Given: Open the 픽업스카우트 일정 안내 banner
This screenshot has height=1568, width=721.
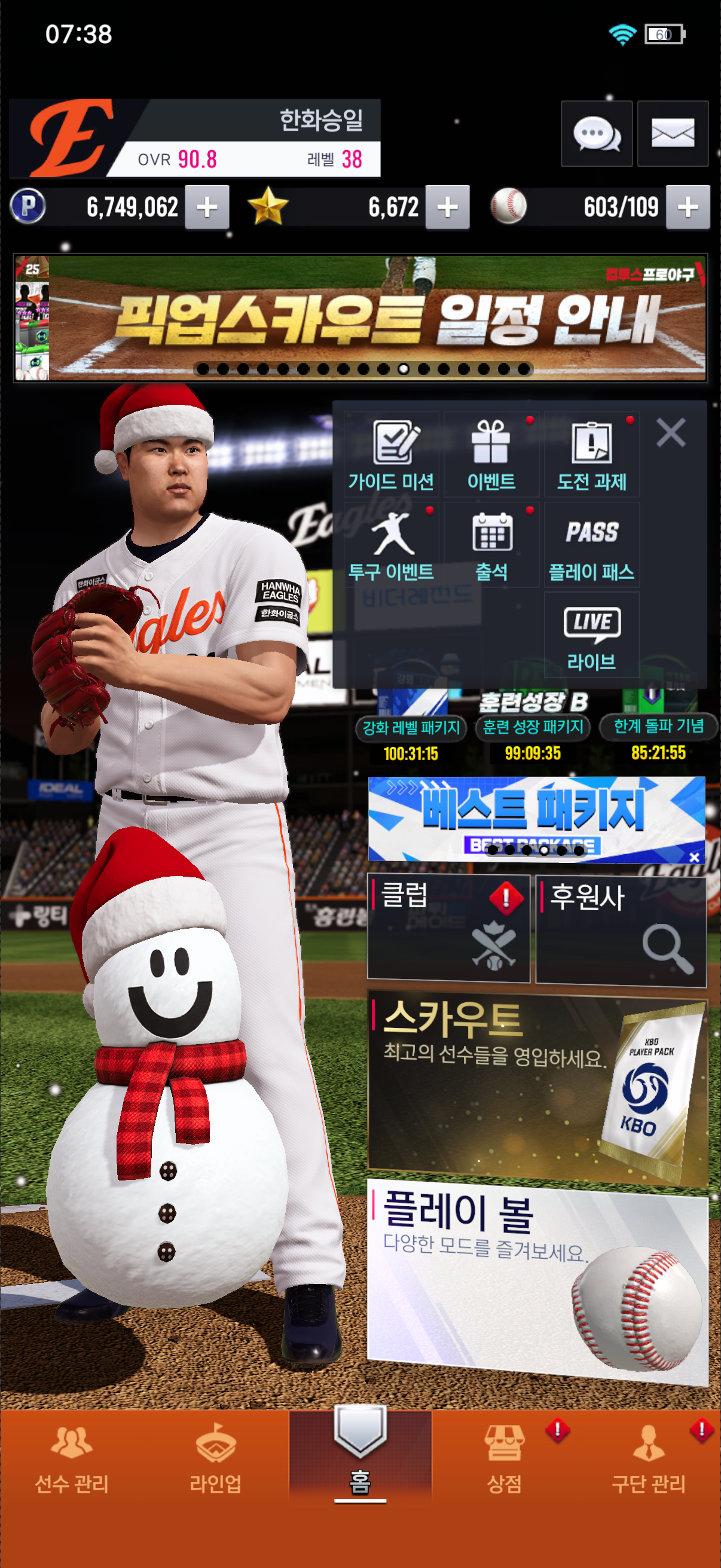Looking at the screenshot, I should tap(377, 316).
